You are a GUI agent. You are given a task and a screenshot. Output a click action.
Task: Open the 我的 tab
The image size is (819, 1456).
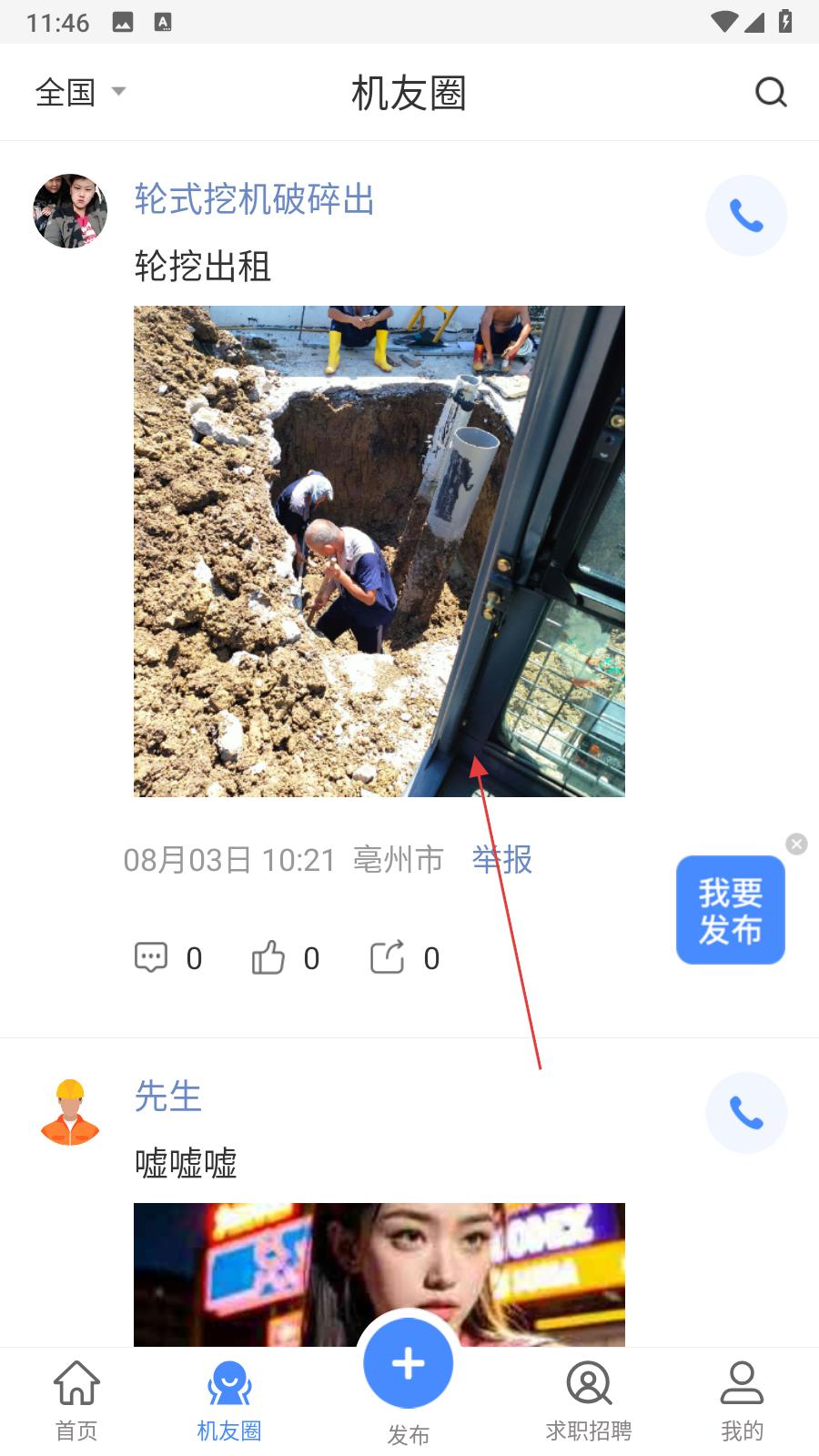pyautogui.click(x=742, y=1400)
